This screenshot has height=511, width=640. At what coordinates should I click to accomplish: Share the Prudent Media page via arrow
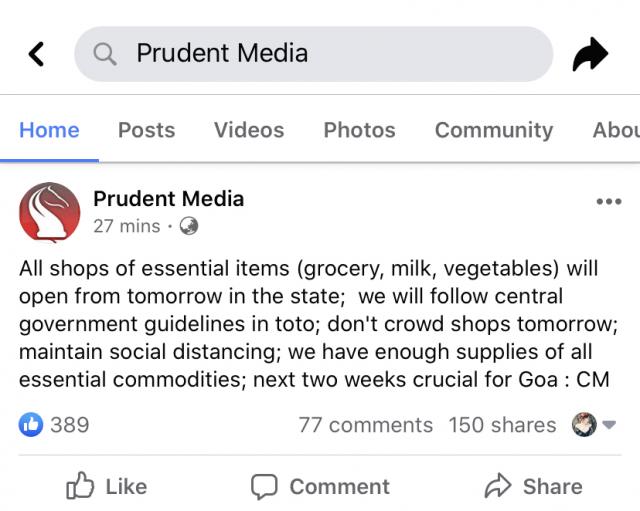point(590,55)
